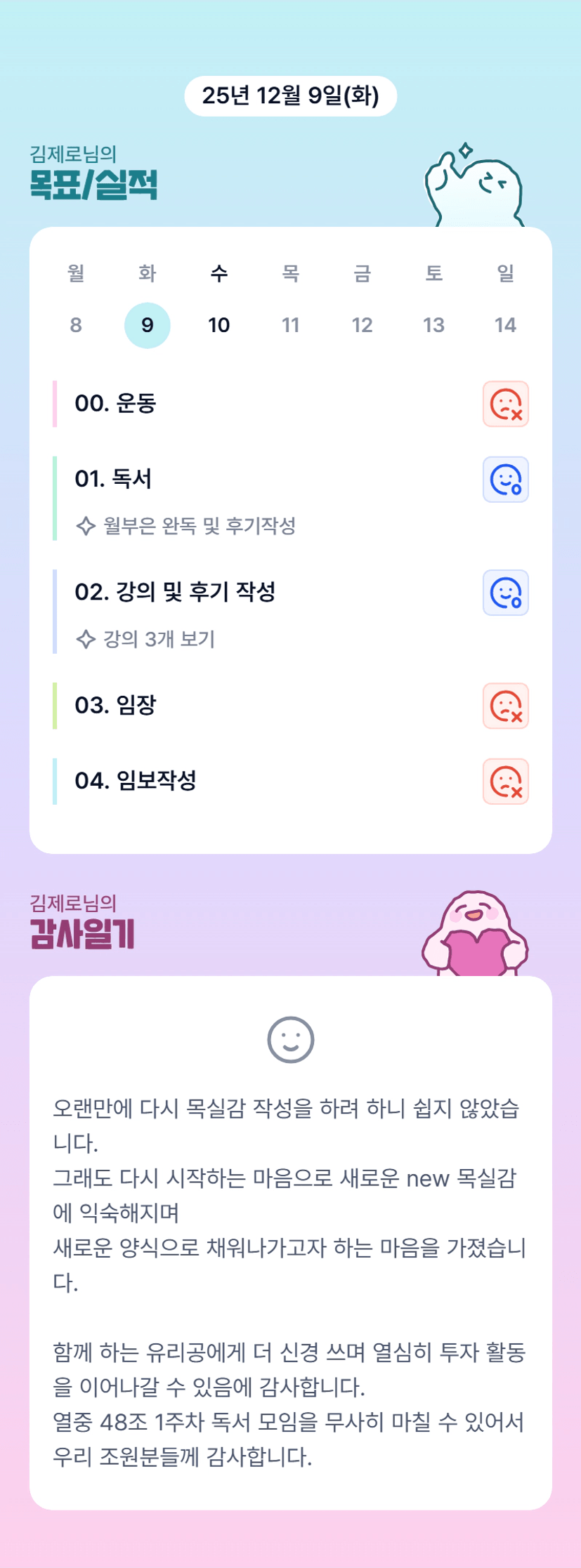Screen dimensions: 581x1568
Task: Select Thursday the 11th in the week calendar
Action: pos(291,325)
